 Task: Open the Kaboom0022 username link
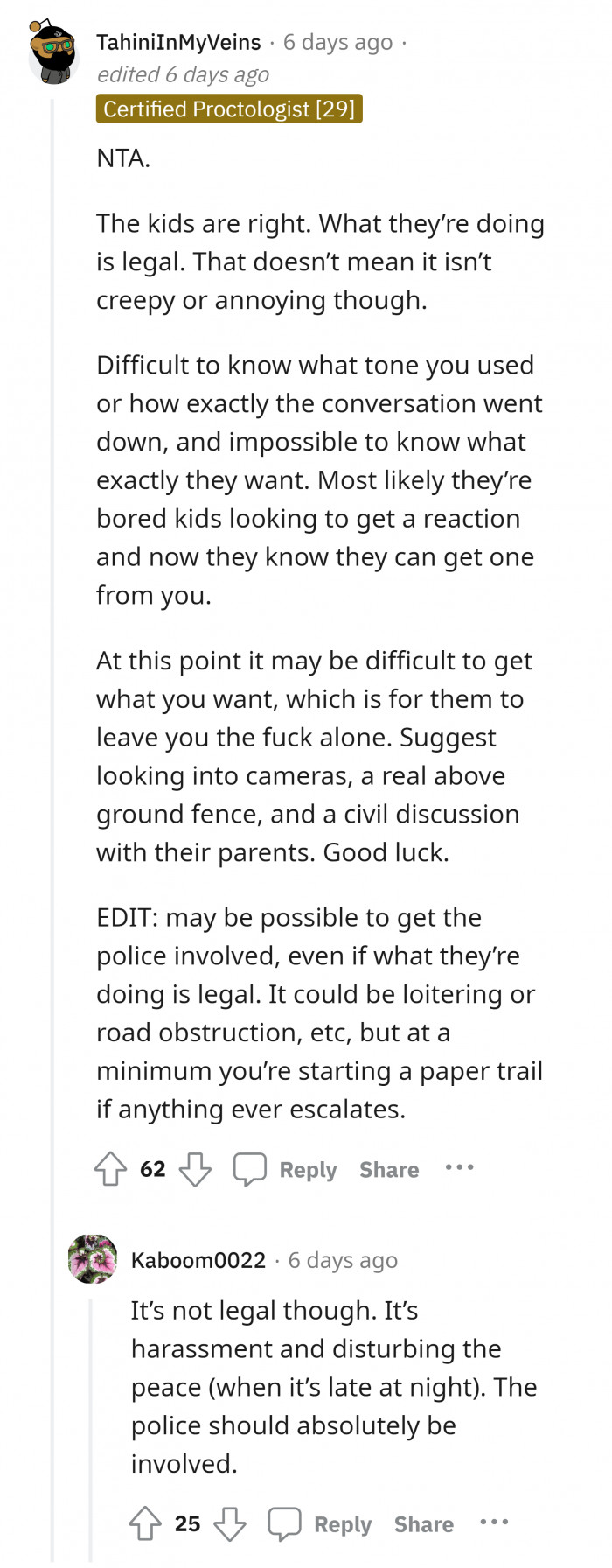[x=198, y=1260]
